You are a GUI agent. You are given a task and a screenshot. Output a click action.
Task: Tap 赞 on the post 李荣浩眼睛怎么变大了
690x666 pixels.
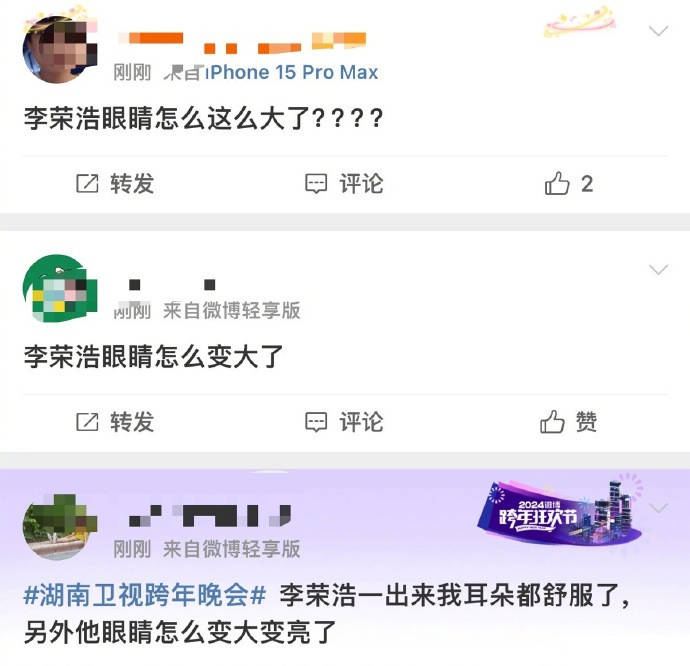(x=568, y=422)
